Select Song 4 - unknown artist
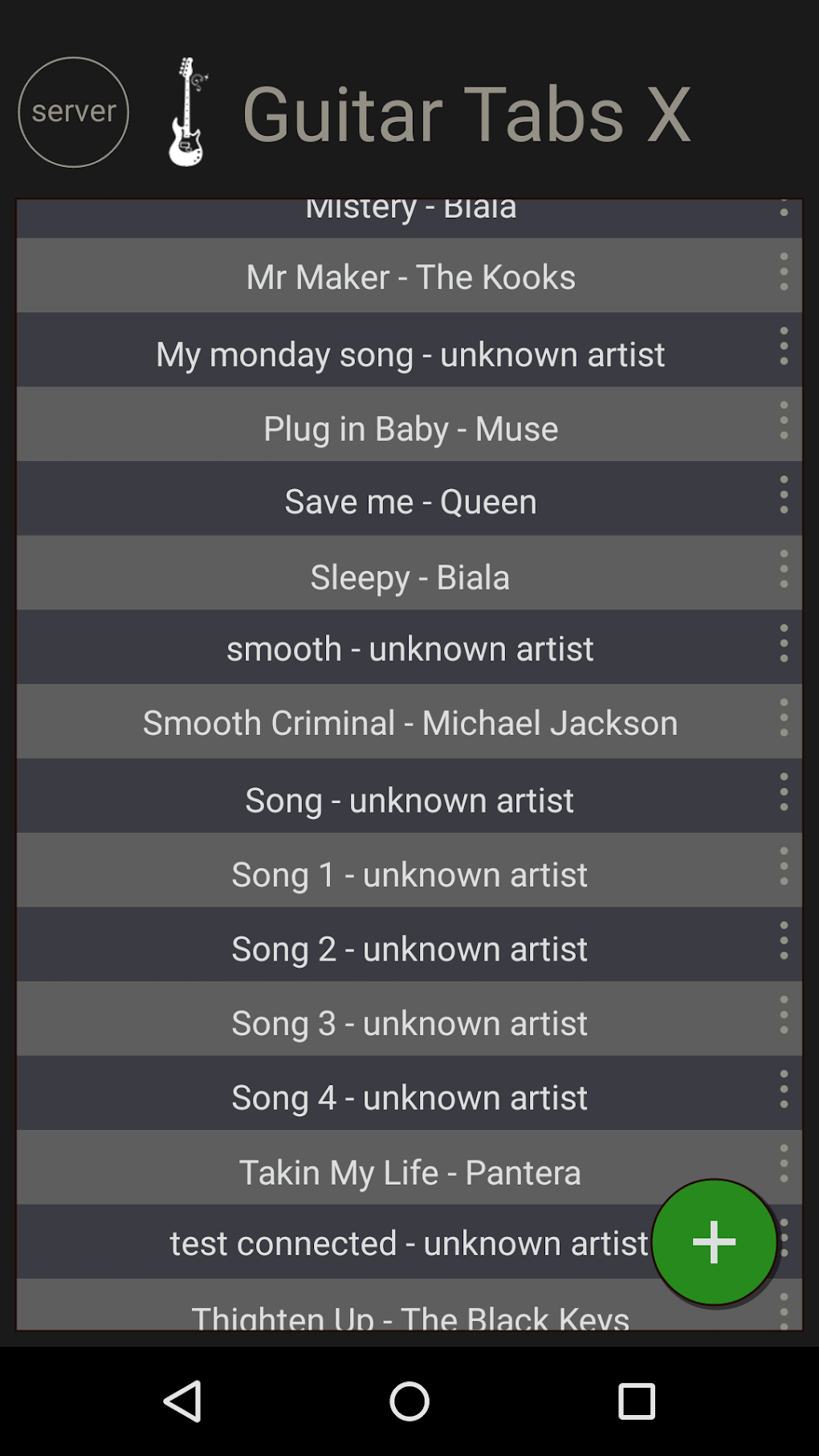This screenshot has width=819, height=1456. (409, 1096)
